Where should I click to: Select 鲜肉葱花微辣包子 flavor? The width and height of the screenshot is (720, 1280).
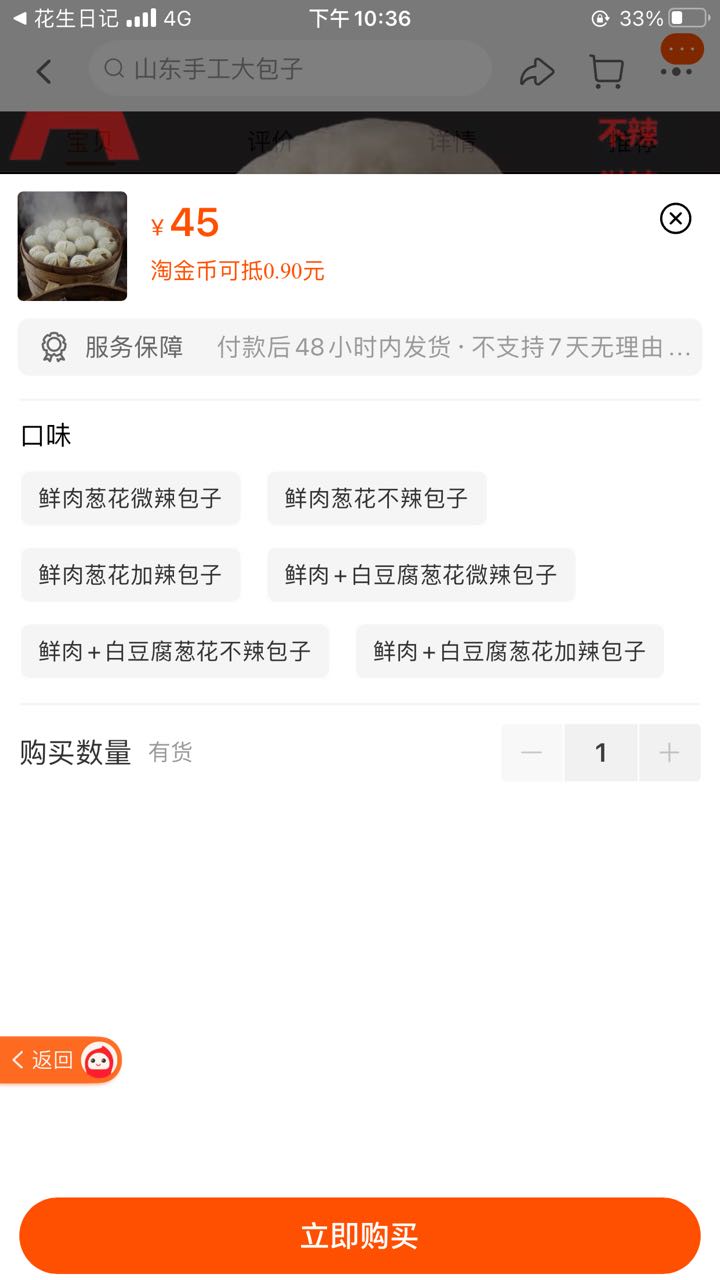pyautogui.click(x=131, y=498)
